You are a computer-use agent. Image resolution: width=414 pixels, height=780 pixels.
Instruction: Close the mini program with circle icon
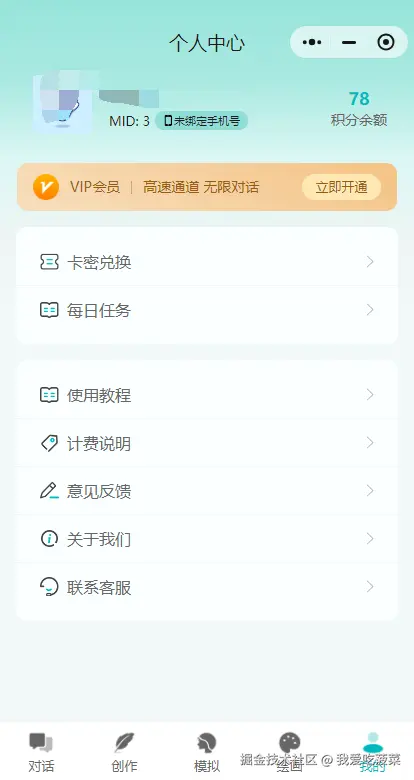[x=386, y=43]
